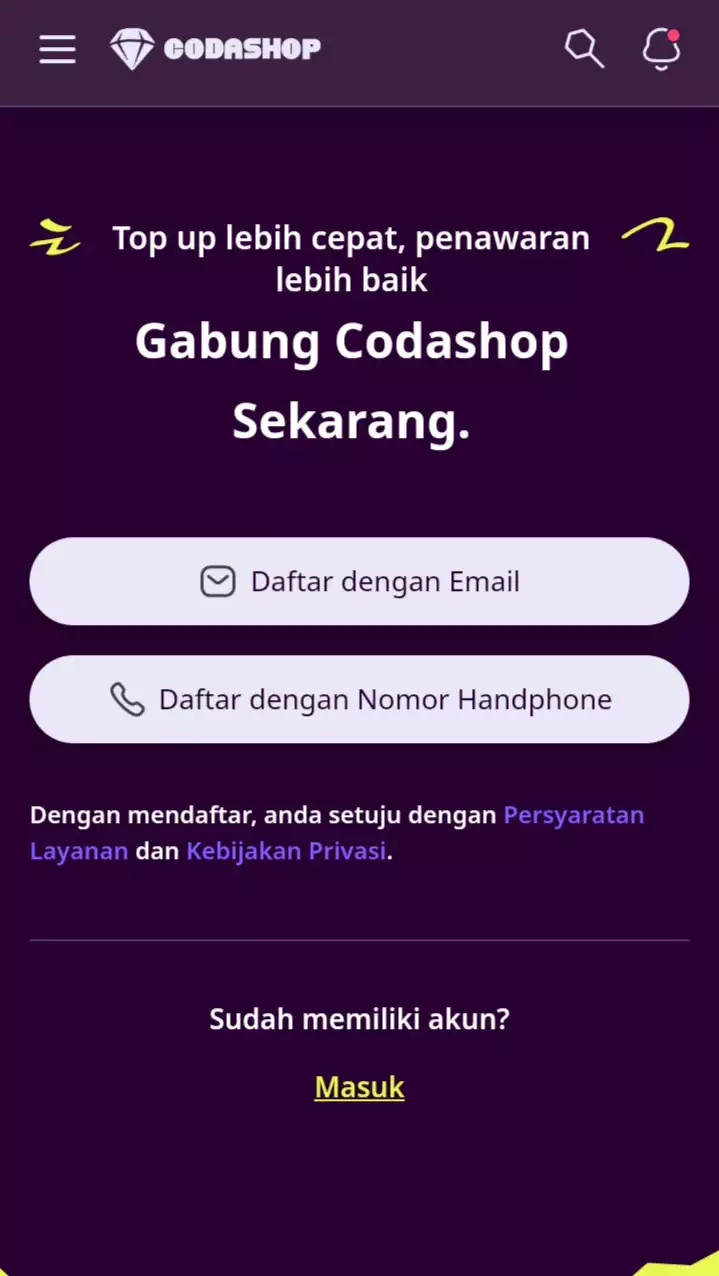This screenshot has width=719, height=1276.
Task: Open the hamburger menu
Action: [x=57, y=49]
